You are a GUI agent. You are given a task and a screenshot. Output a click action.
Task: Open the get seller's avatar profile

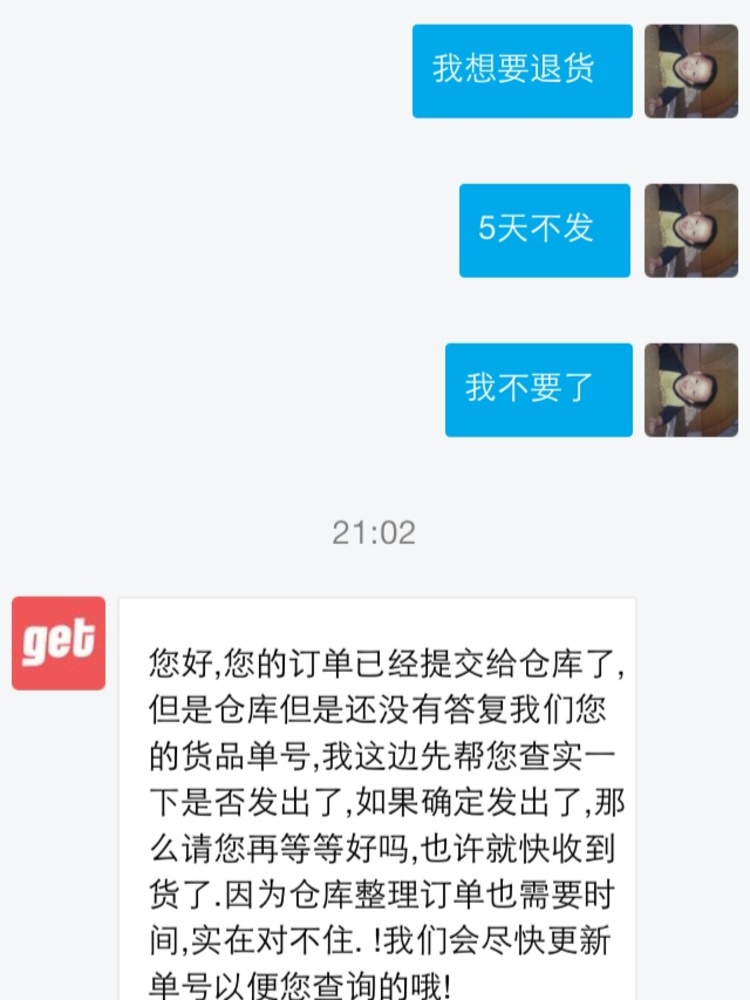(58, 643)
